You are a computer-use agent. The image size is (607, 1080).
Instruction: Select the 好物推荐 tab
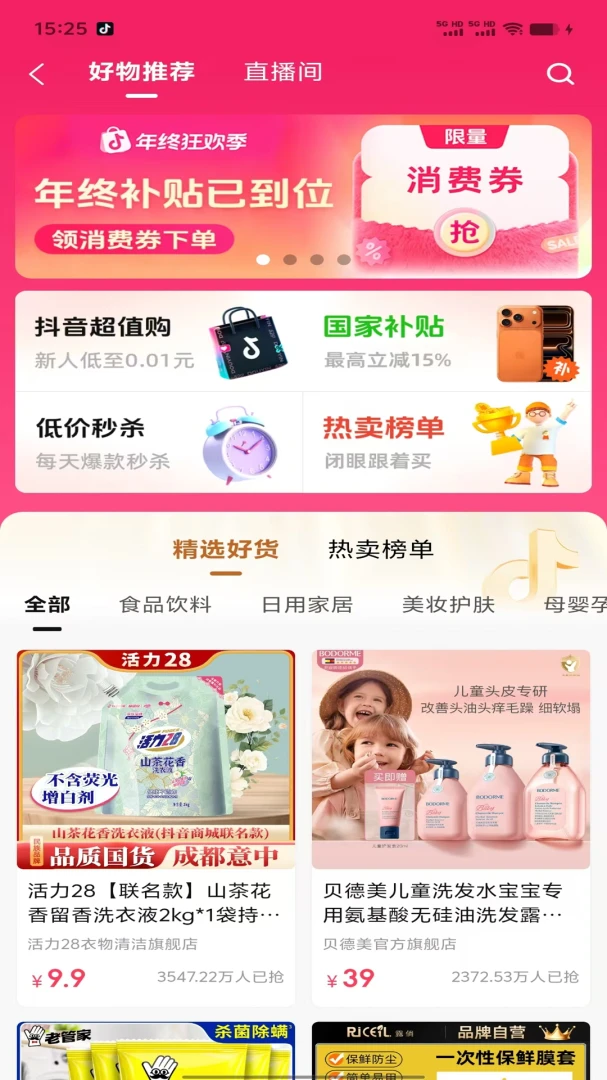pos(141,72)
